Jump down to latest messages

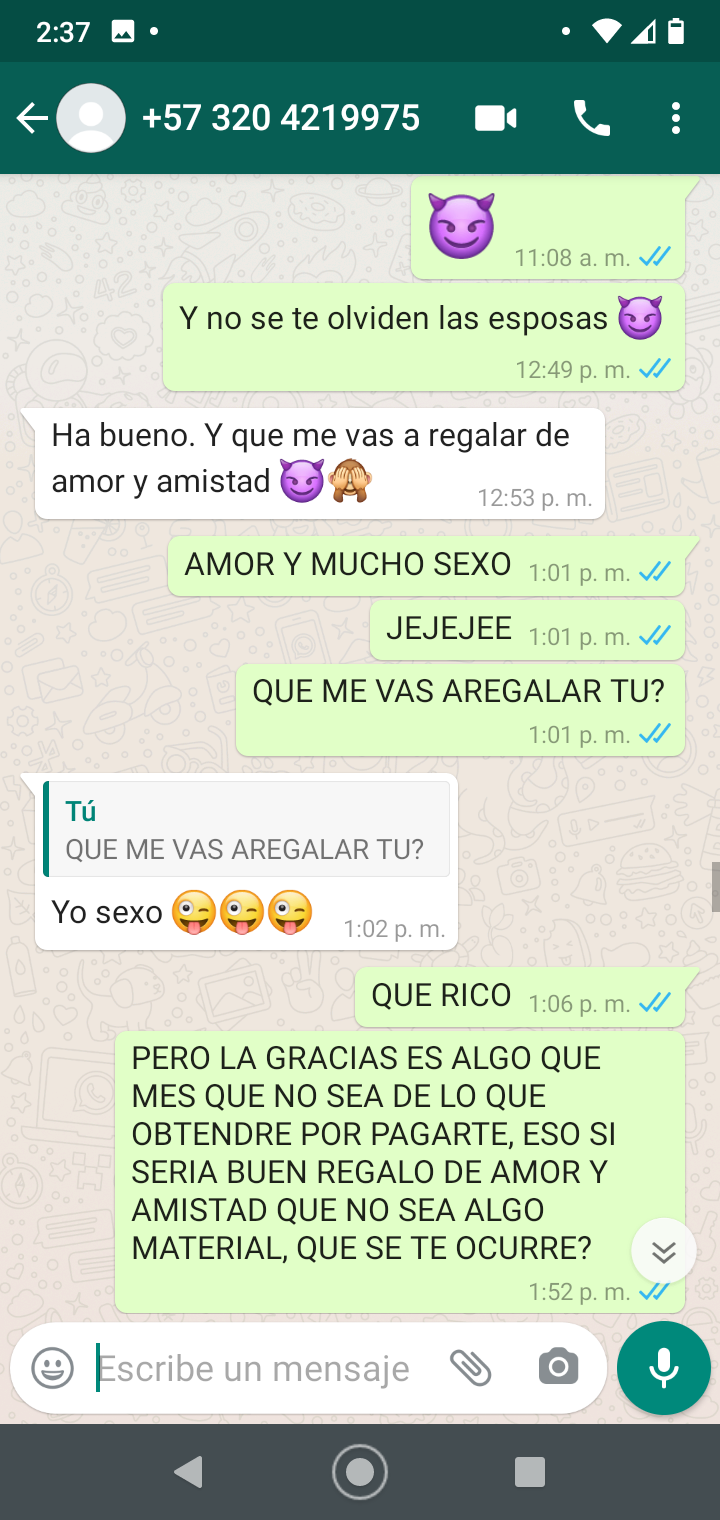click(x=664, y=1251)
